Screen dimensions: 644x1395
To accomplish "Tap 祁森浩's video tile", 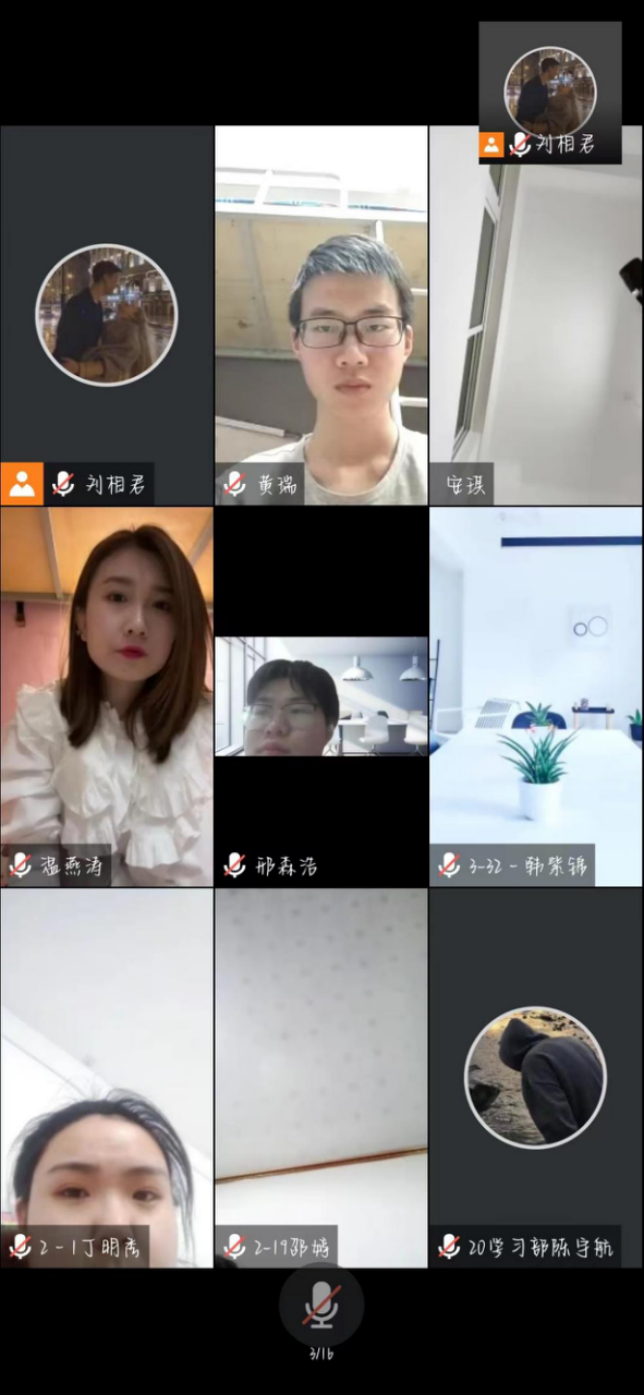I will click(321, 696).
